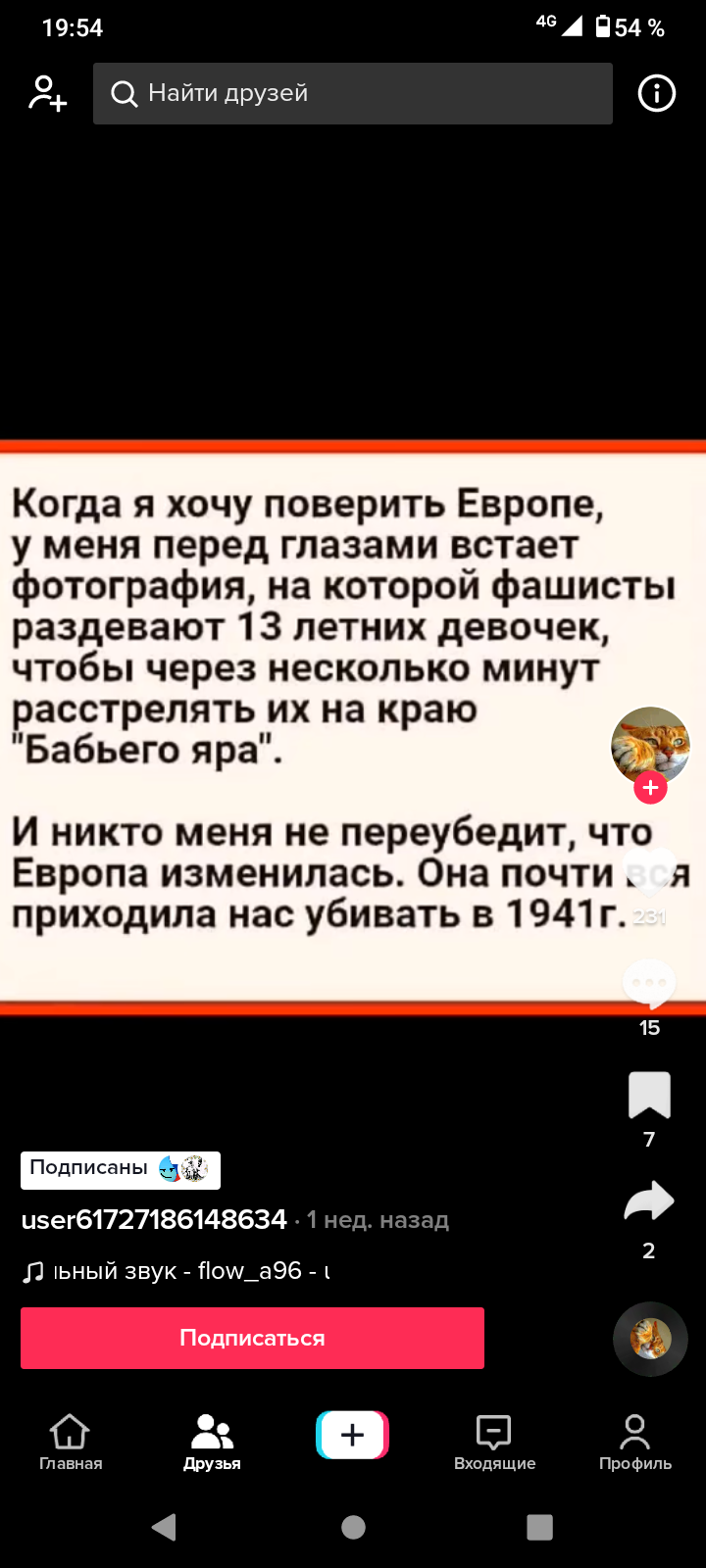Share this video using the arrow icon
This screenshot has width=706, height=1568.
tap(649, 1201)
